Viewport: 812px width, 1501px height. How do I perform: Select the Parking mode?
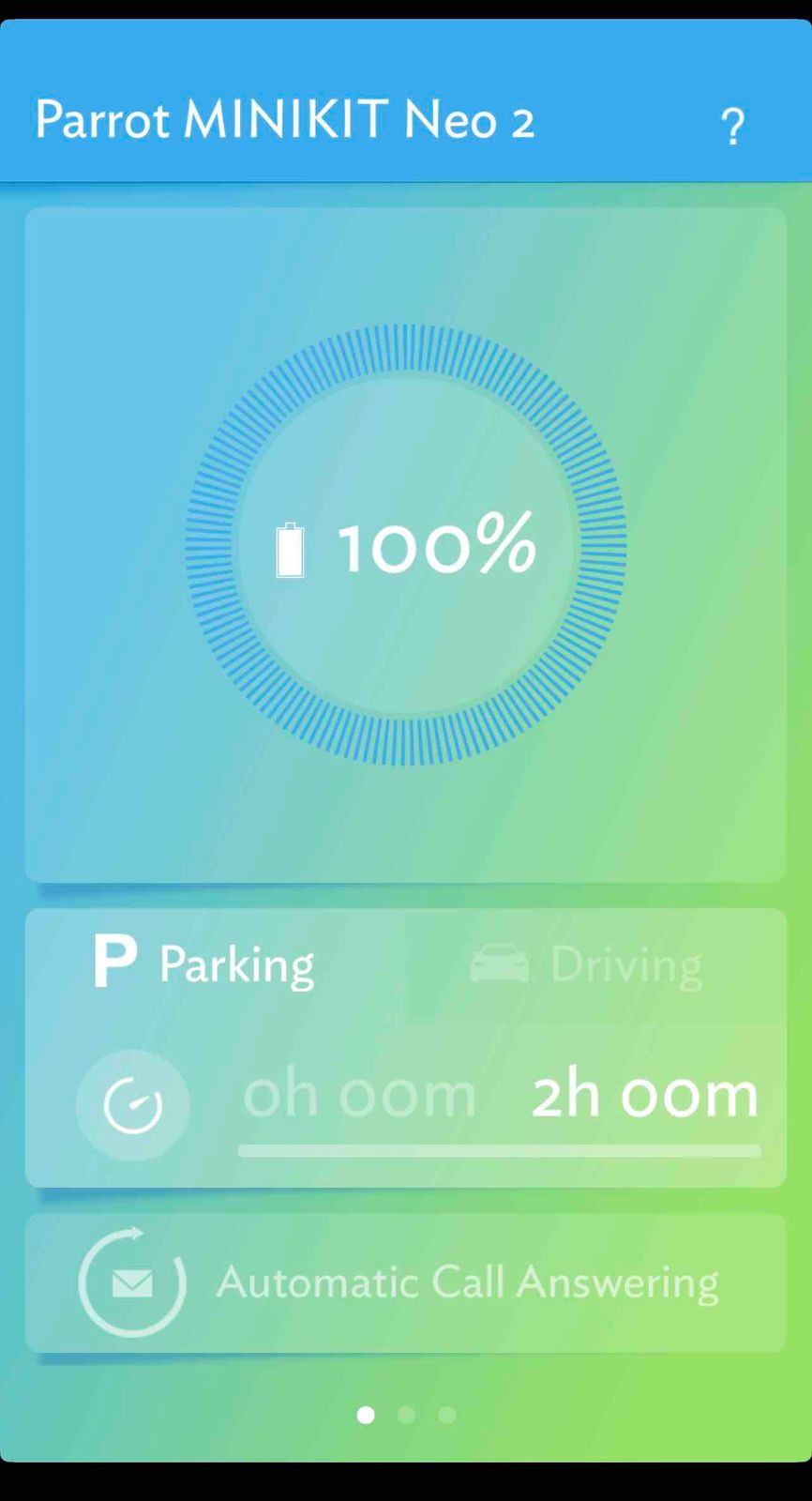click(x=204, y=963)
